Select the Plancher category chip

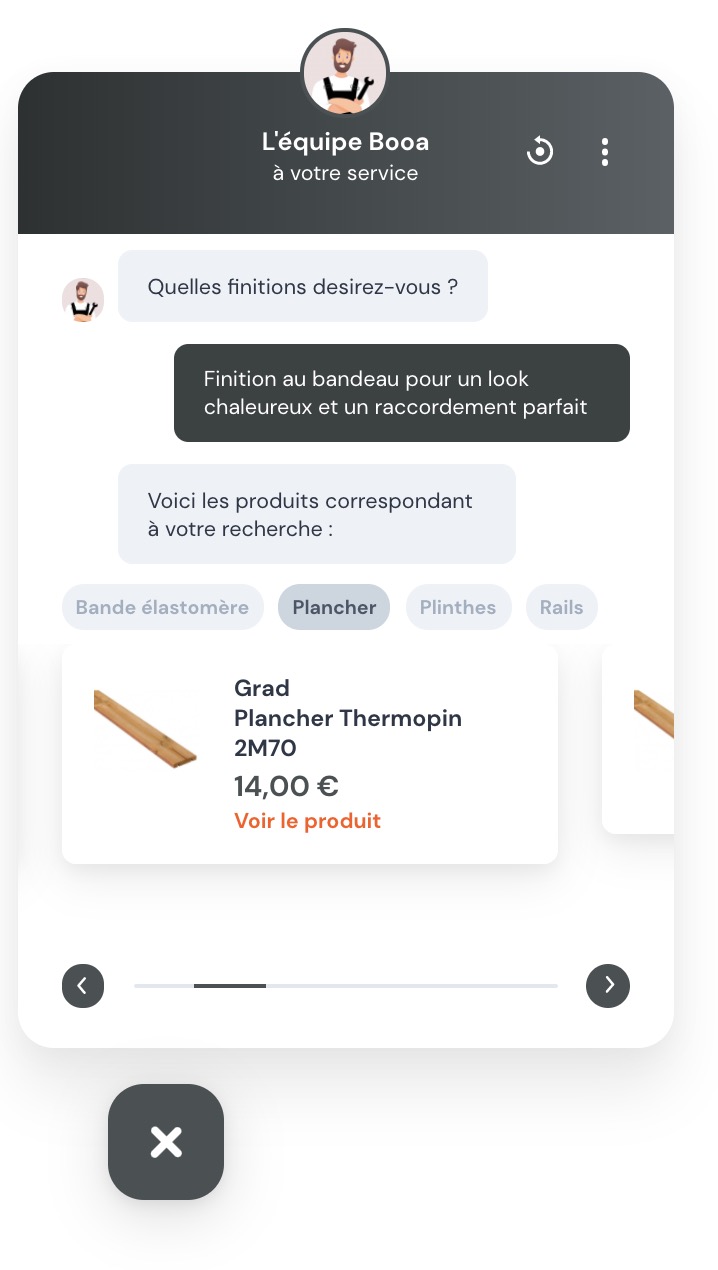pos(334,607)
